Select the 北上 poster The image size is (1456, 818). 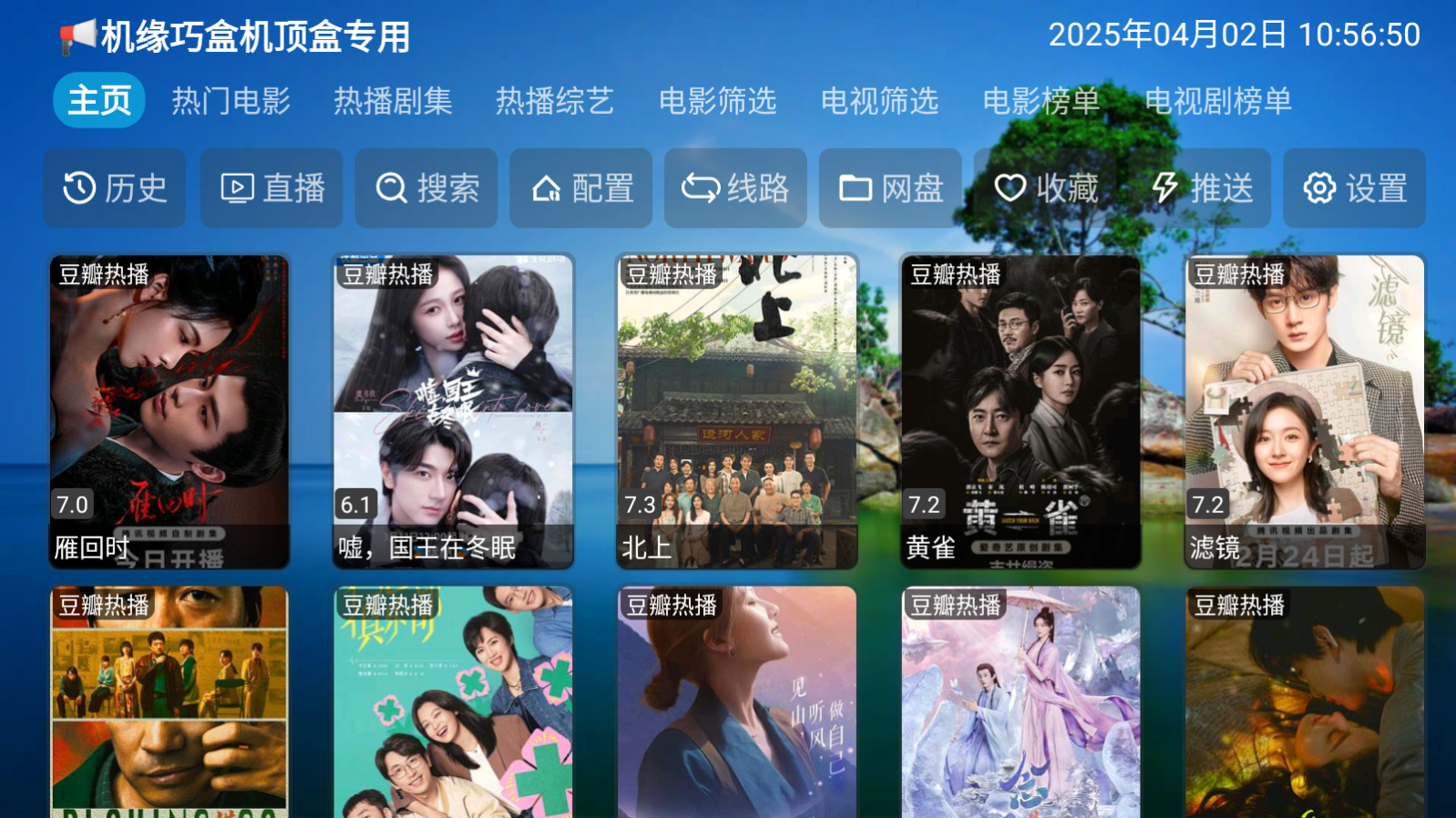coord(737,412)
